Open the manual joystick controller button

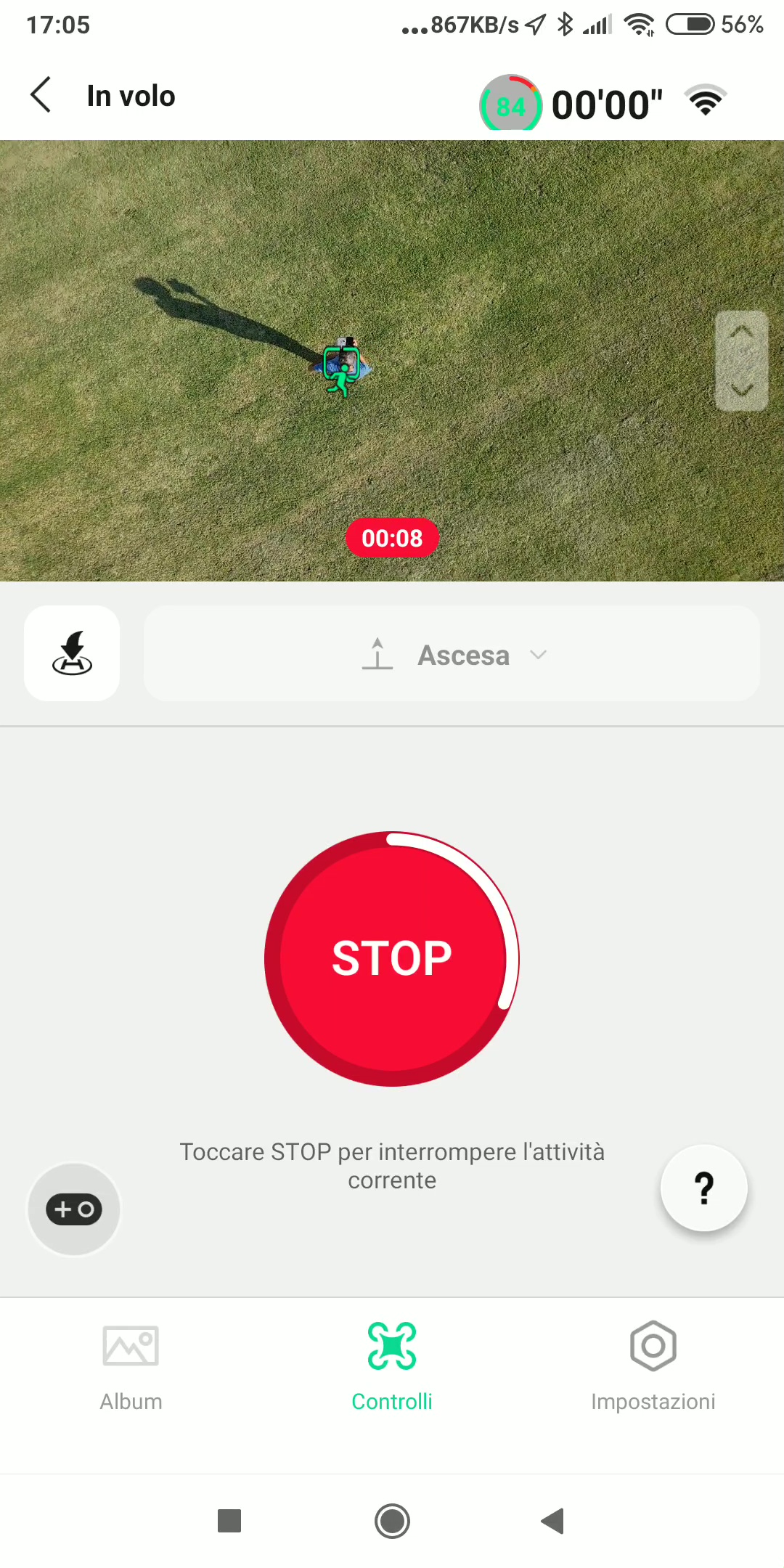[74, 1209]
